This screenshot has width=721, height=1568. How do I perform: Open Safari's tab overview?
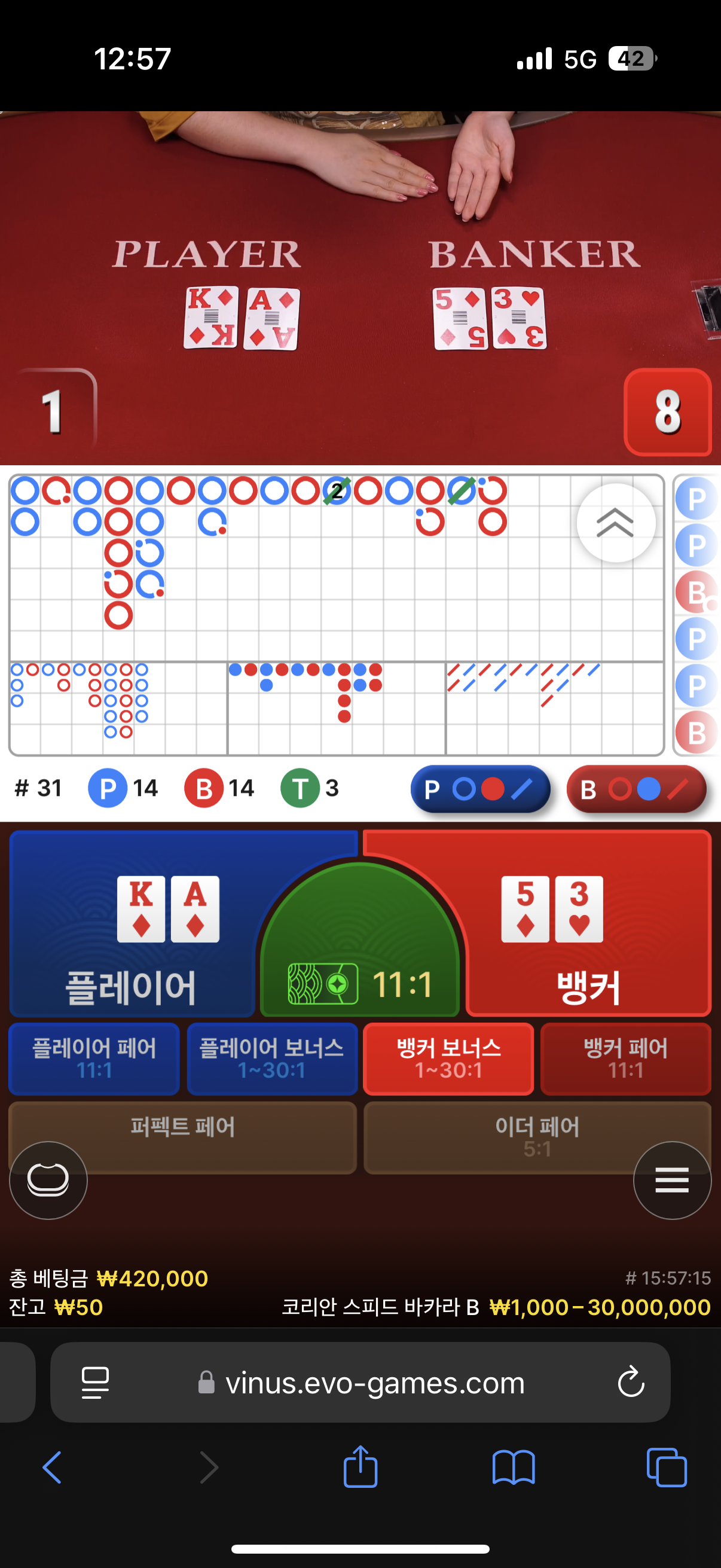[667, 1467]
